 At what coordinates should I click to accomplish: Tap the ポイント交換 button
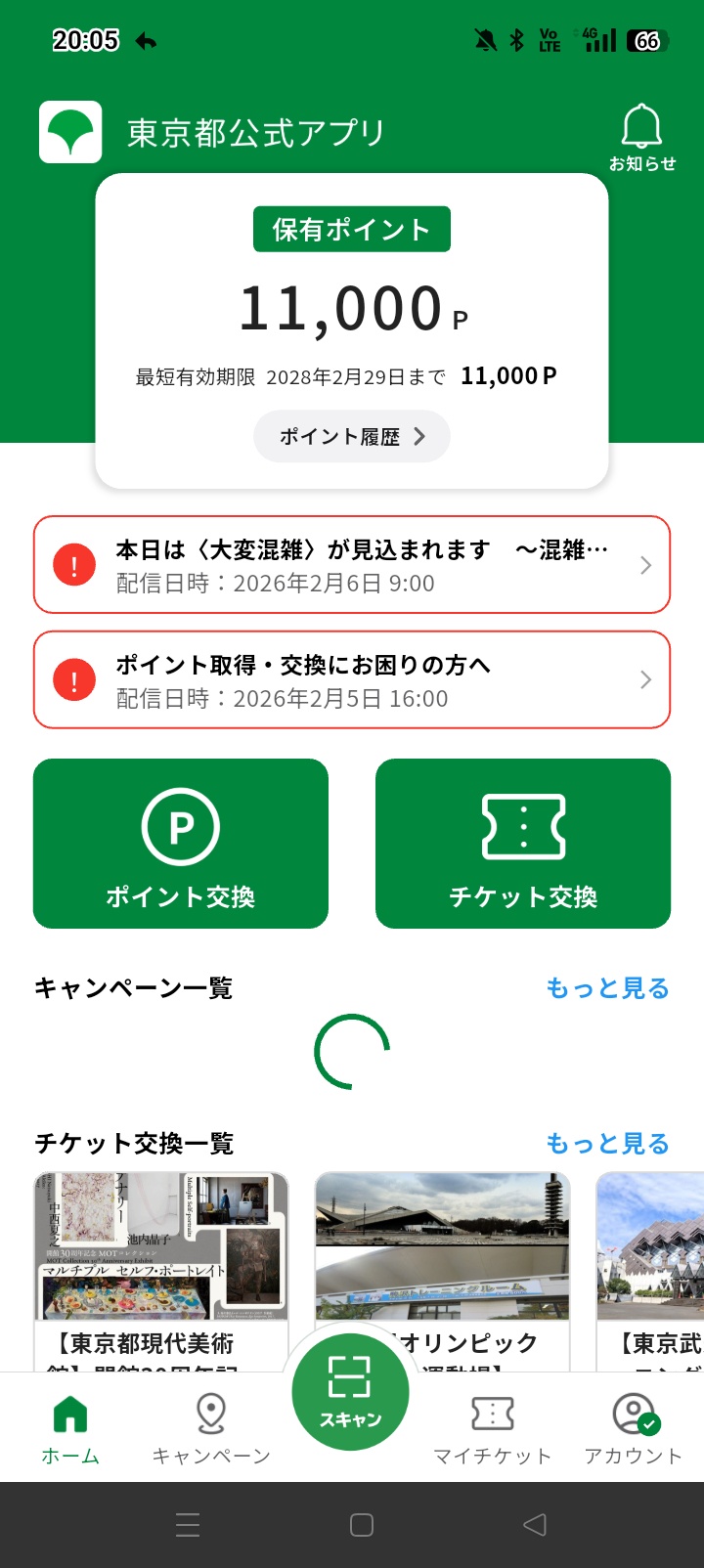click(181, 844)
